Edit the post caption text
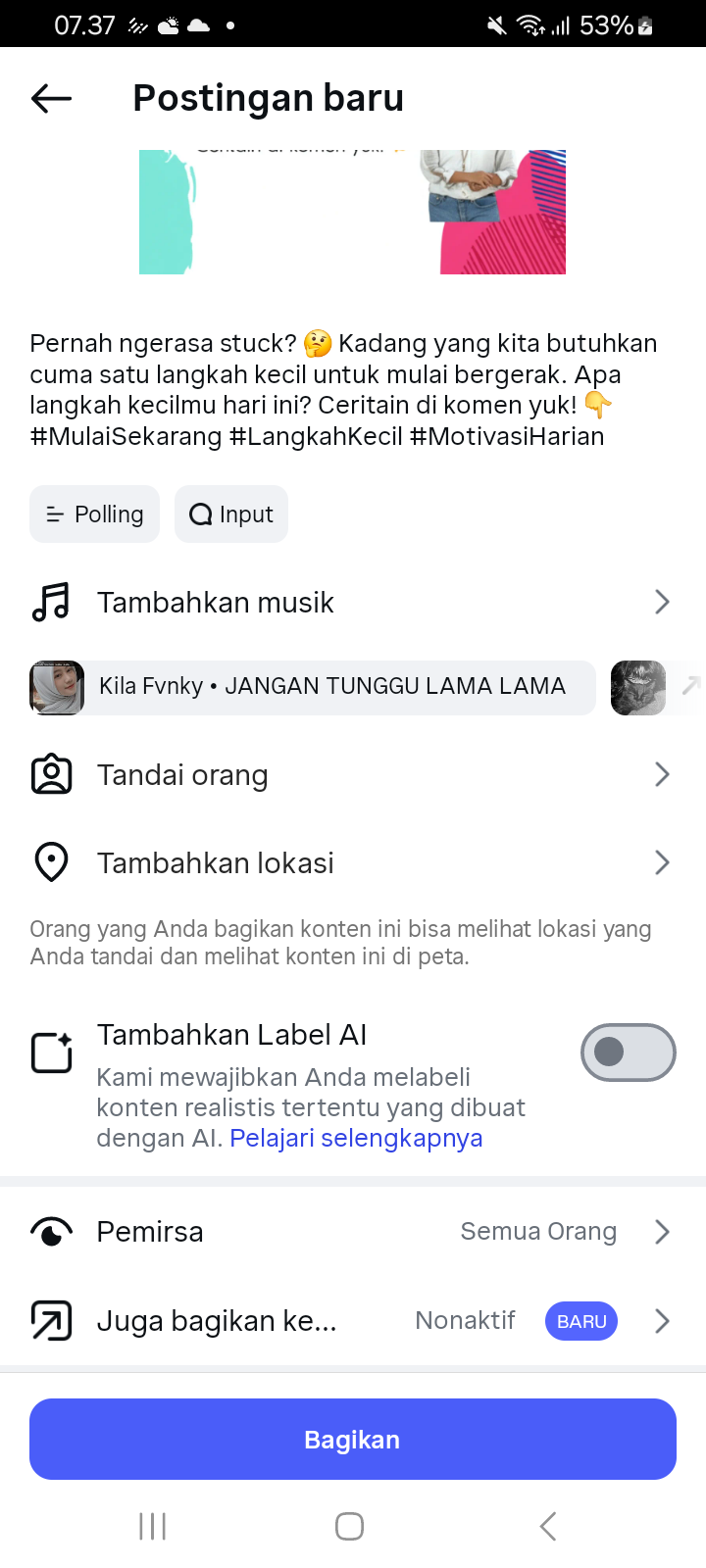 [343, 390]
